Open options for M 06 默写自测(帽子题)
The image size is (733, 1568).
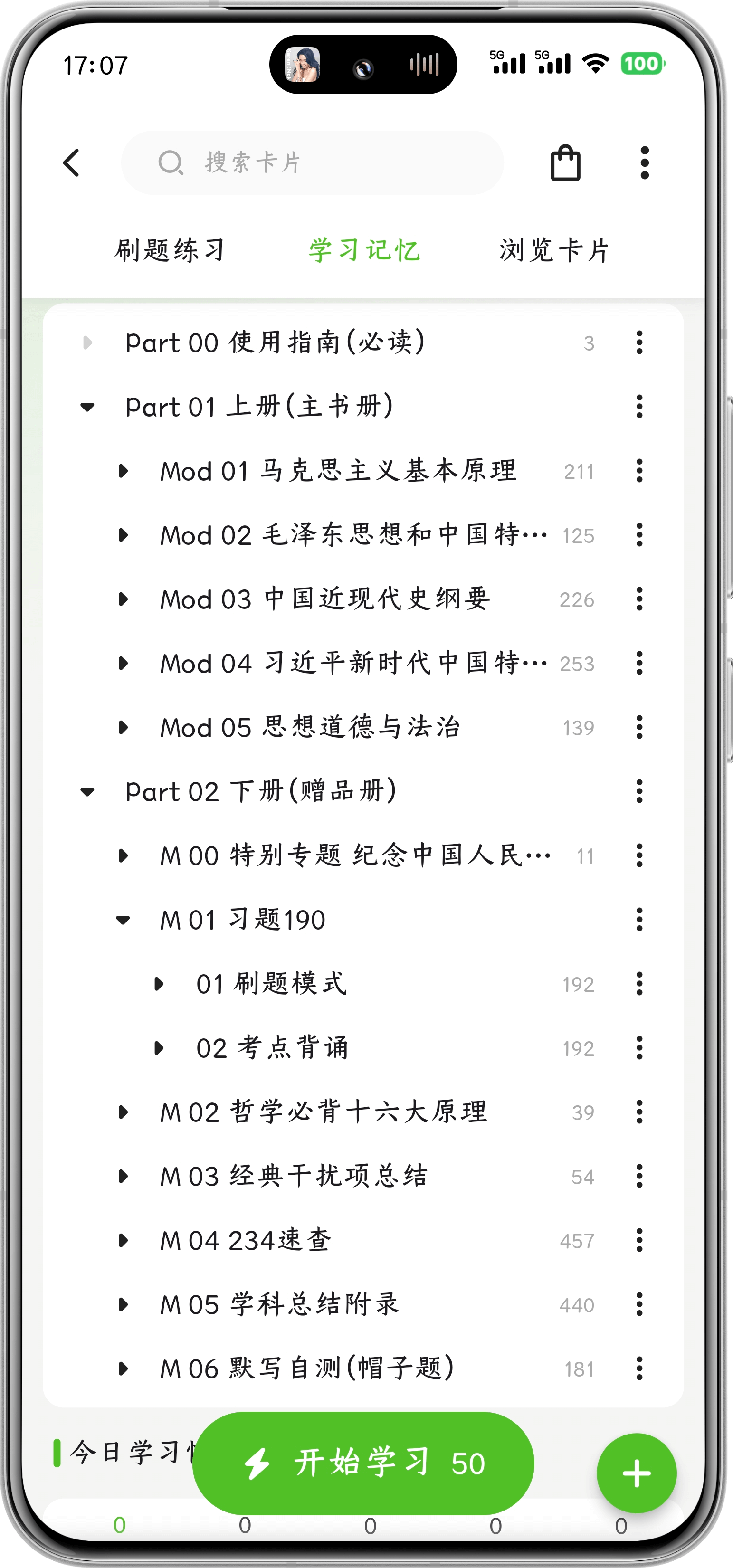(x=638, y=1368)
